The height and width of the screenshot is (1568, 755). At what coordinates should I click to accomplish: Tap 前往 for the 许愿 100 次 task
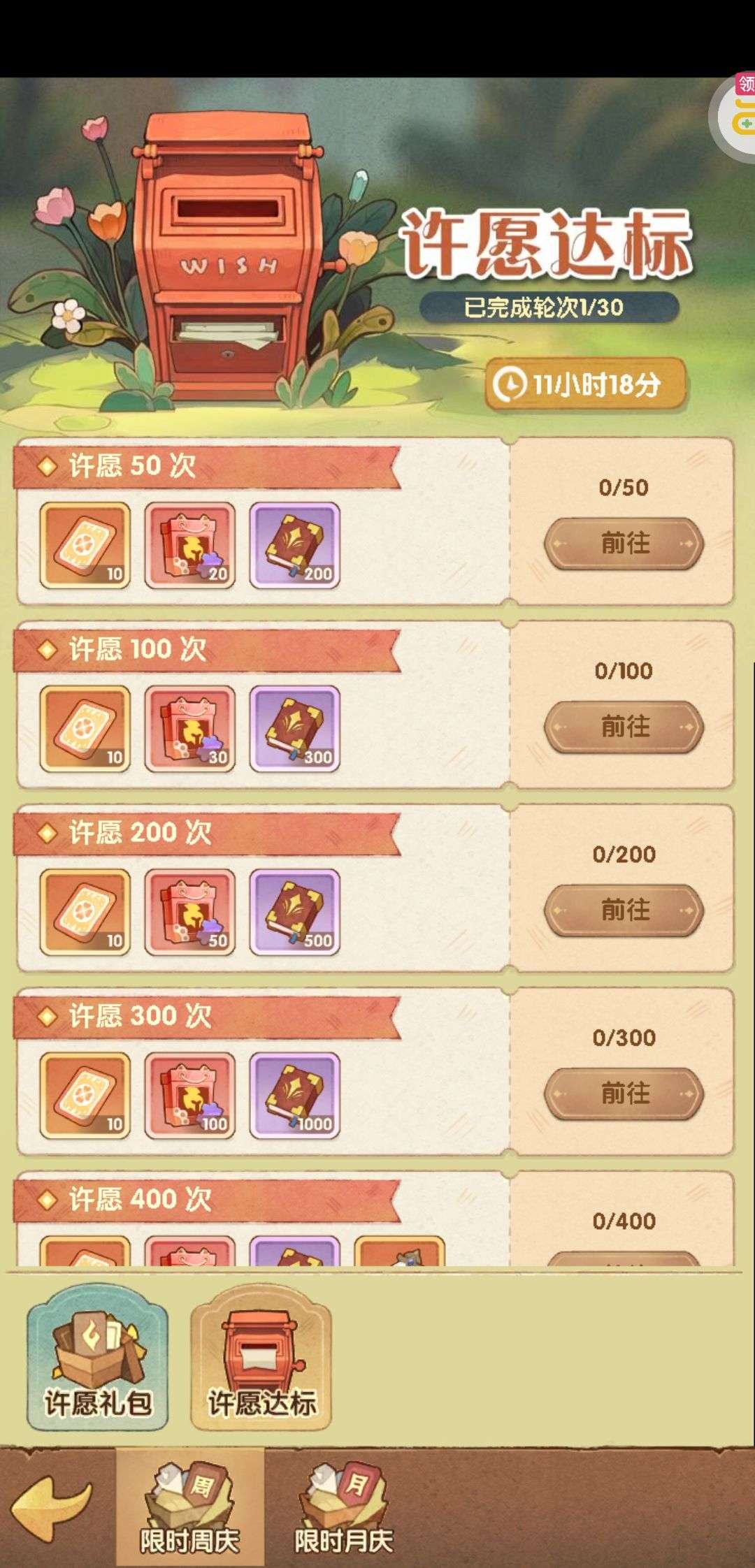(x=624, y=727)
